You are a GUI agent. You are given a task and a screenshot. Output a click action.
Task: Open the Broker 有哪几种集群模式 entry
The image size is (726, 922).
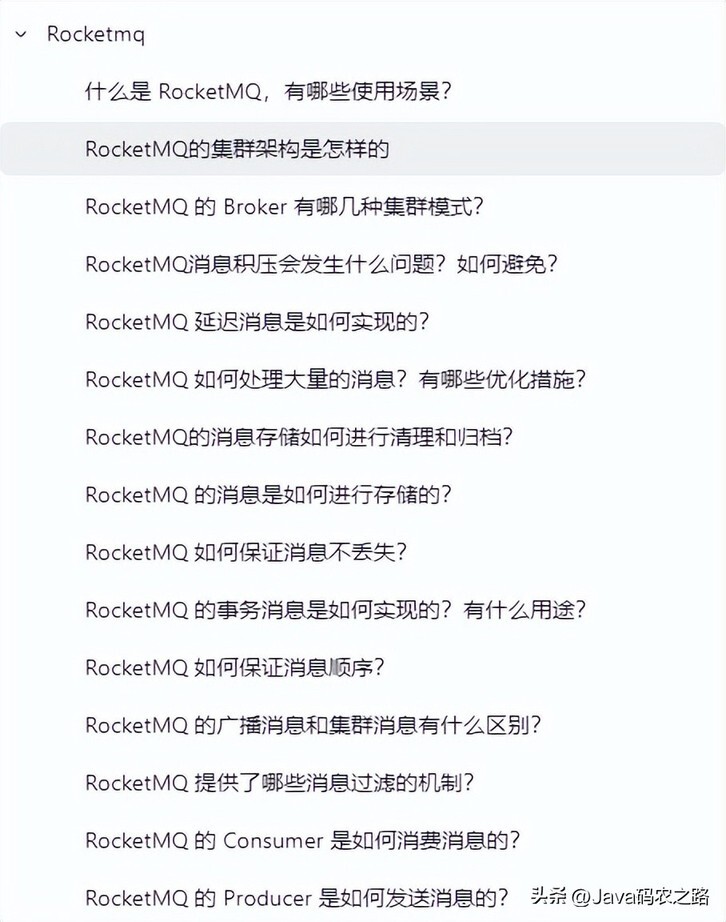[285, 207]
